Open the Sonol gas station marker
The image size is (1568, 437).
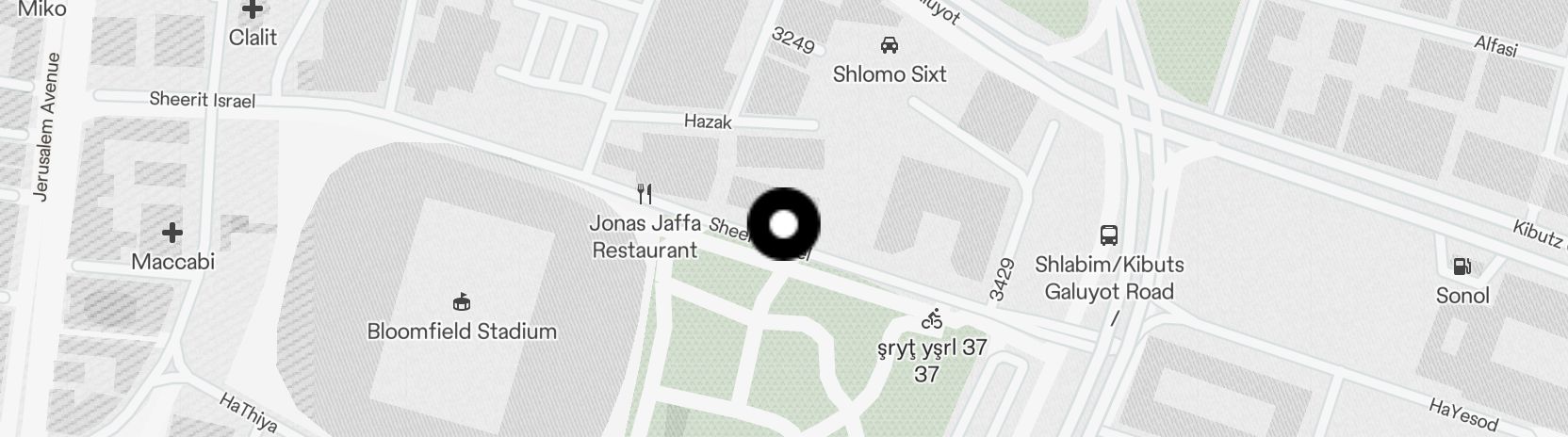click(x=1462, y=267)
